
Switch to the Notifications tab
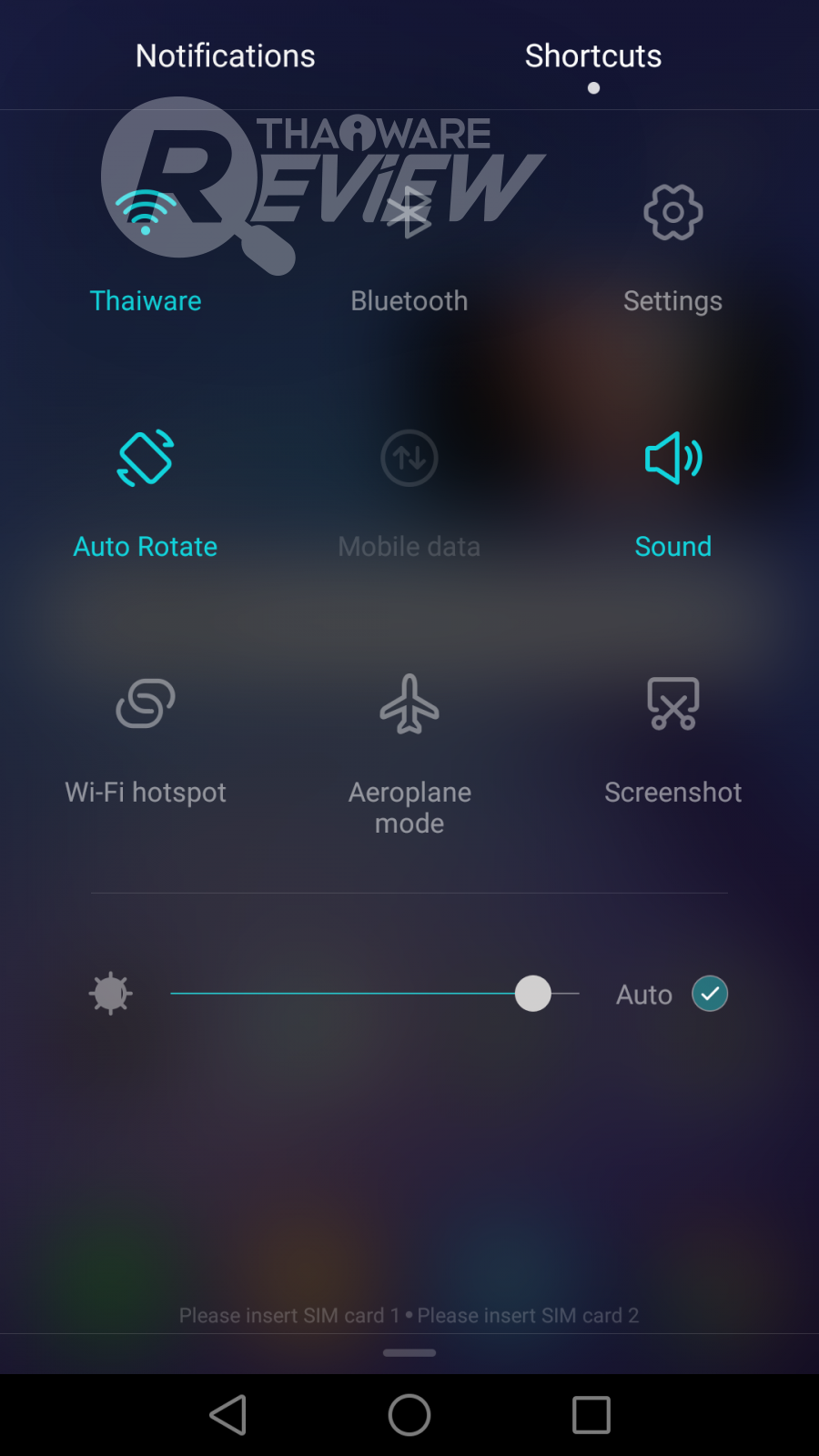point(225,56)
